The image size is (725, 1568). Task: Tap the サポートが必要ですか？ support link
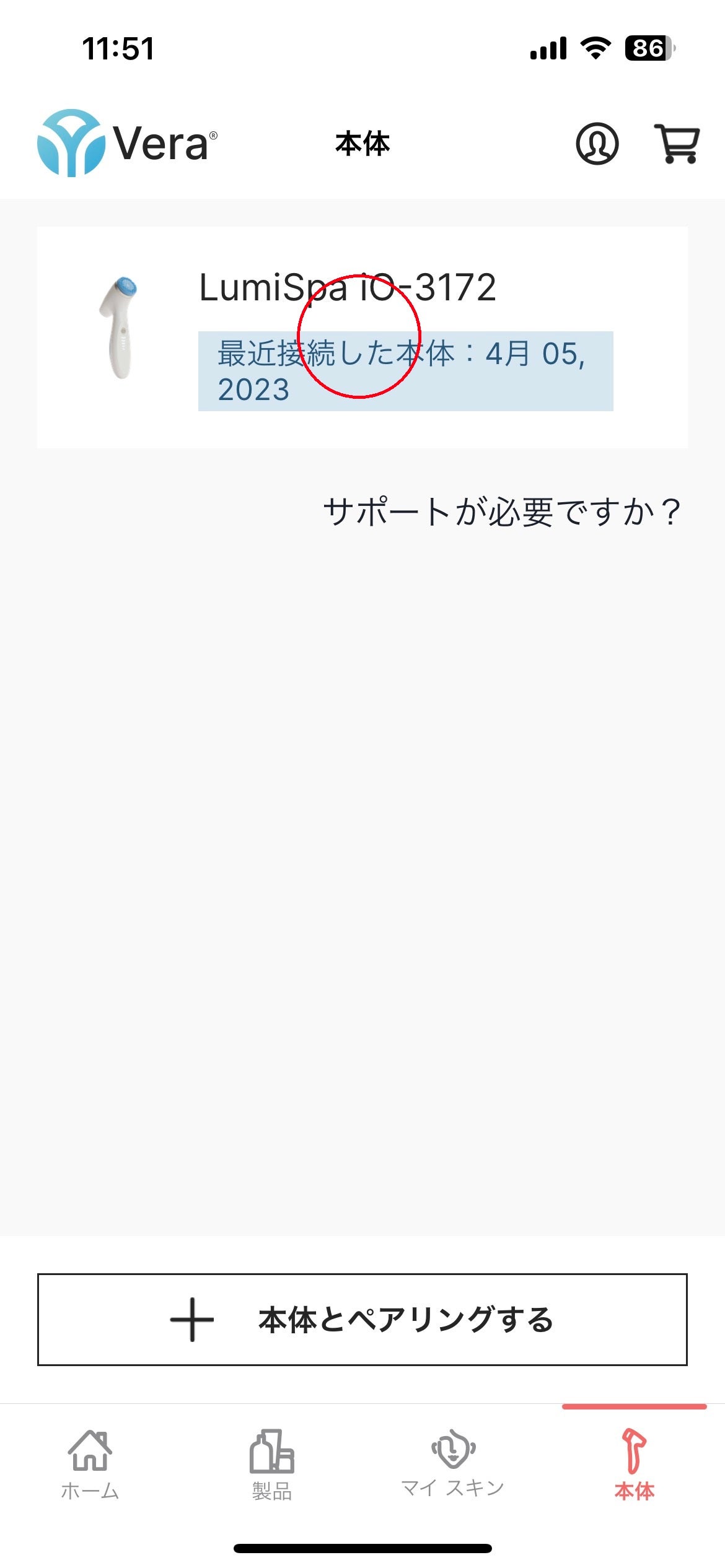(x=502, y=513)
